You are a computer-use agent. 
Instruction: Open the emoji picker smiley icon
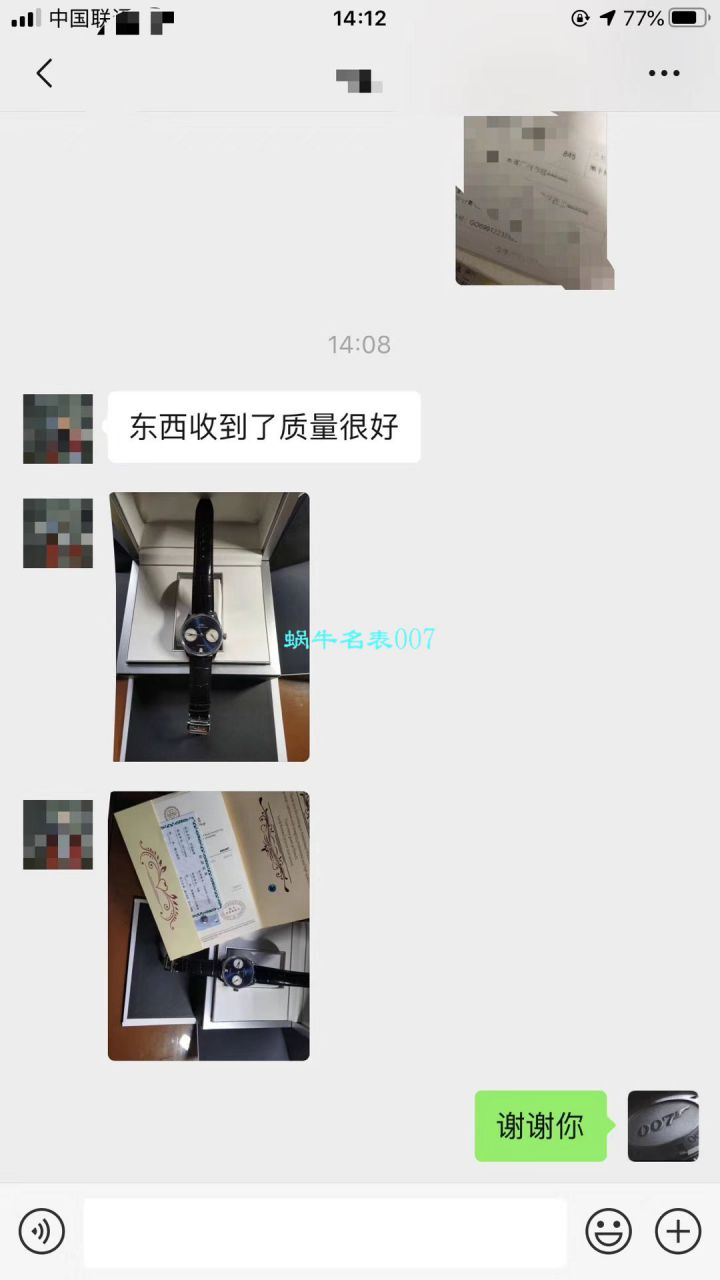tap(609, 1231)
